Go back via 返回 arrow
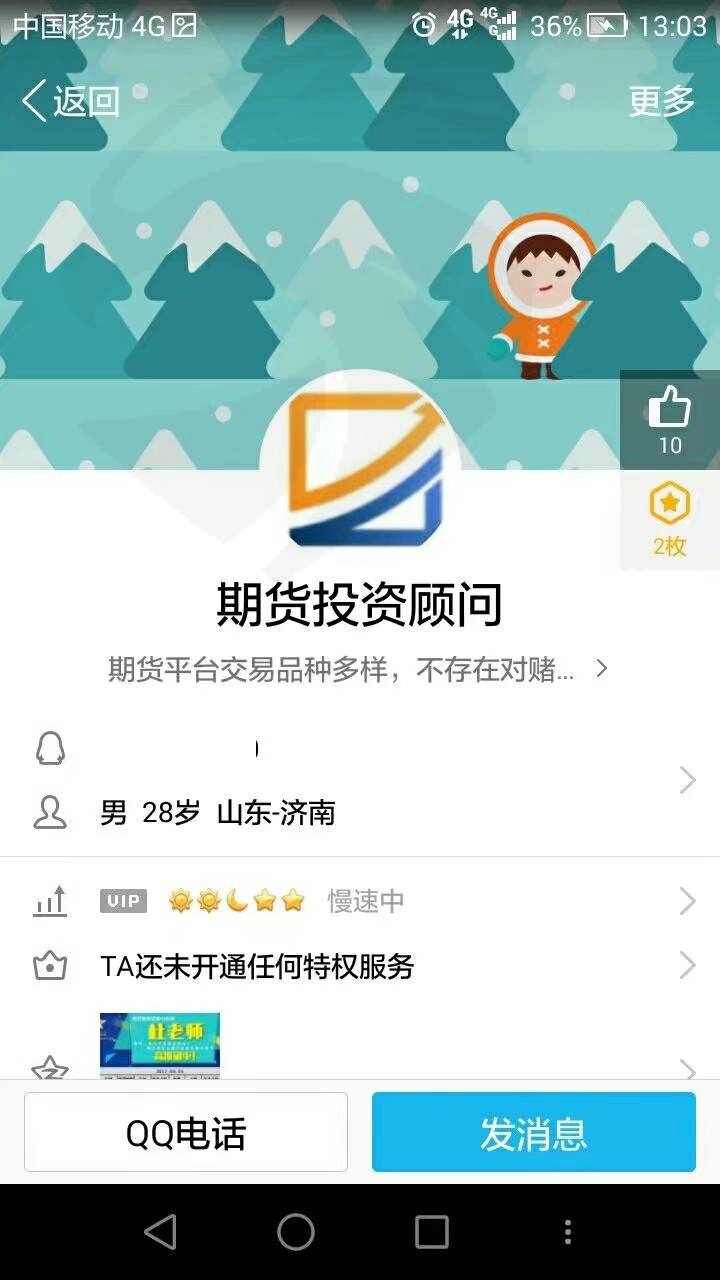This screenshot has height=1280, width=720. pyautogui.click(x=70, y=101)
